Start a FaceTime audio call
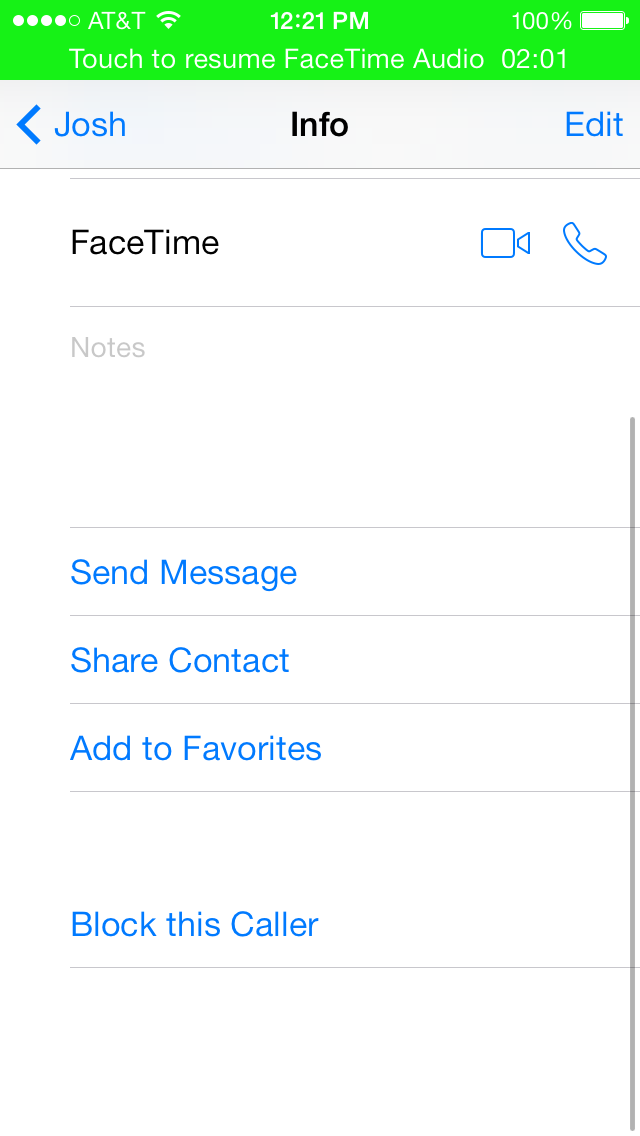Screen dimensions: 640x1136 click(584, 243)
